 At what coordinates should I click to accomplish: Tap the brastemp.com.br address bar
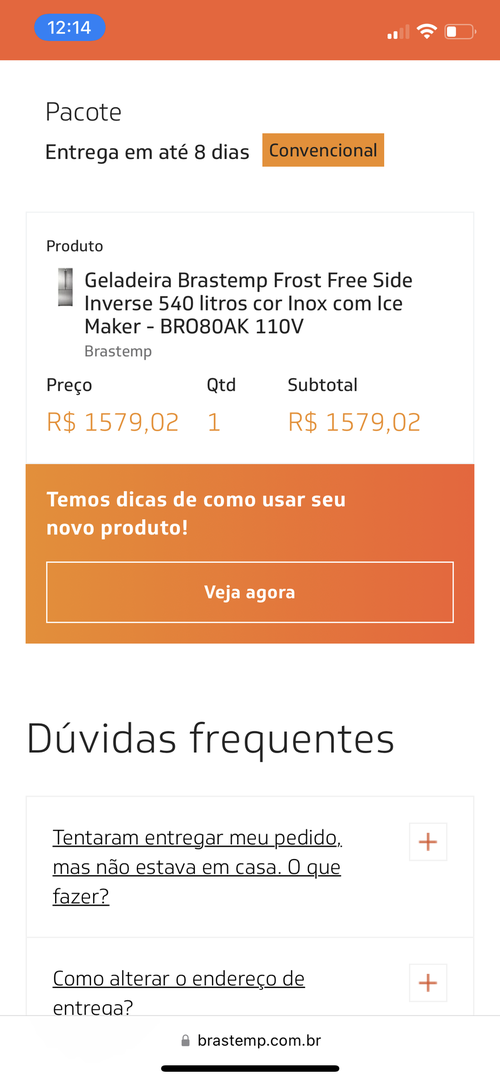(x=250, y=1040)
